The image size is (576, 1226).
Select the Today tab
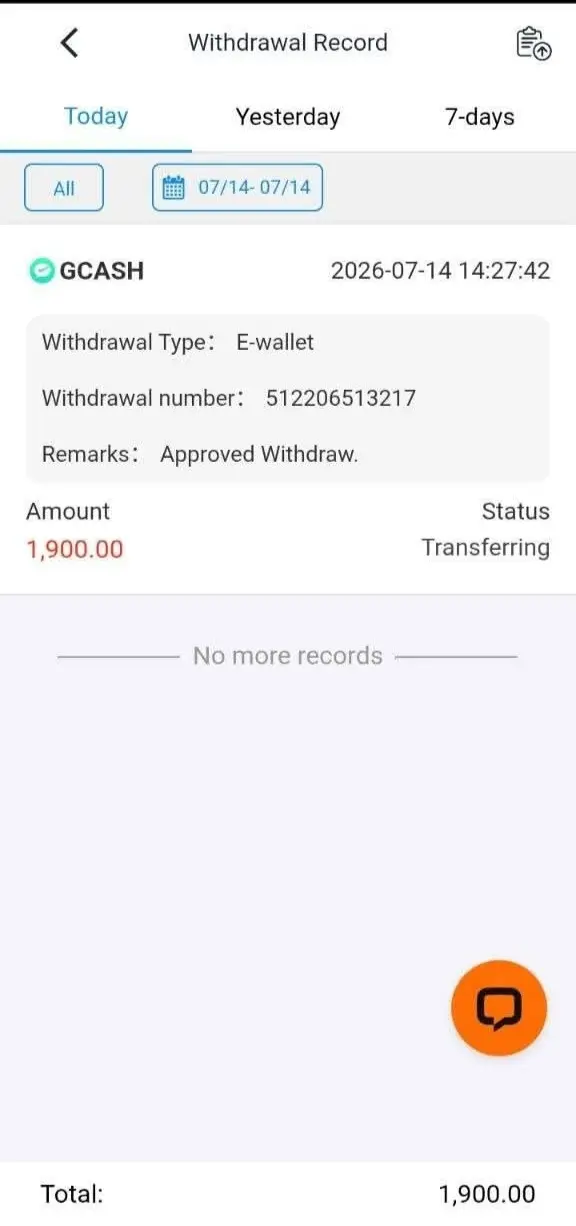pos(96,117)
